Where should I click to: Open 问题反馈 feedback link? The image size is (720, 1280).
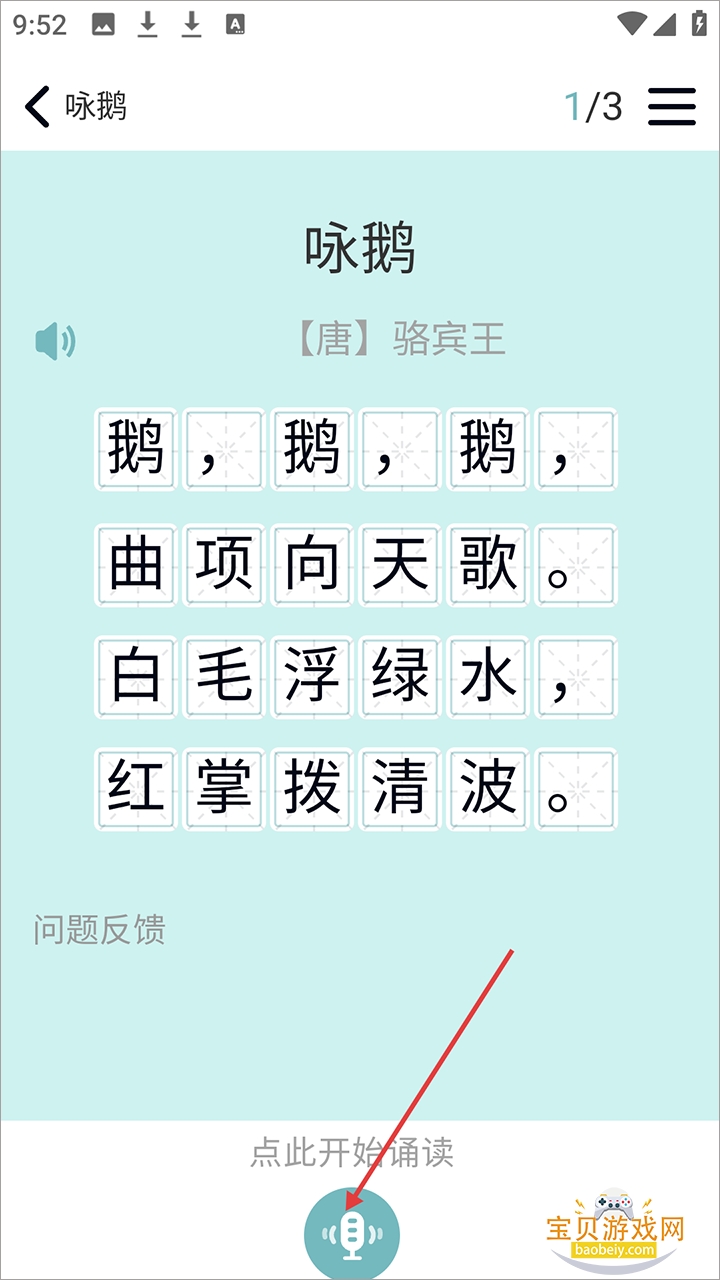(99, 929)
